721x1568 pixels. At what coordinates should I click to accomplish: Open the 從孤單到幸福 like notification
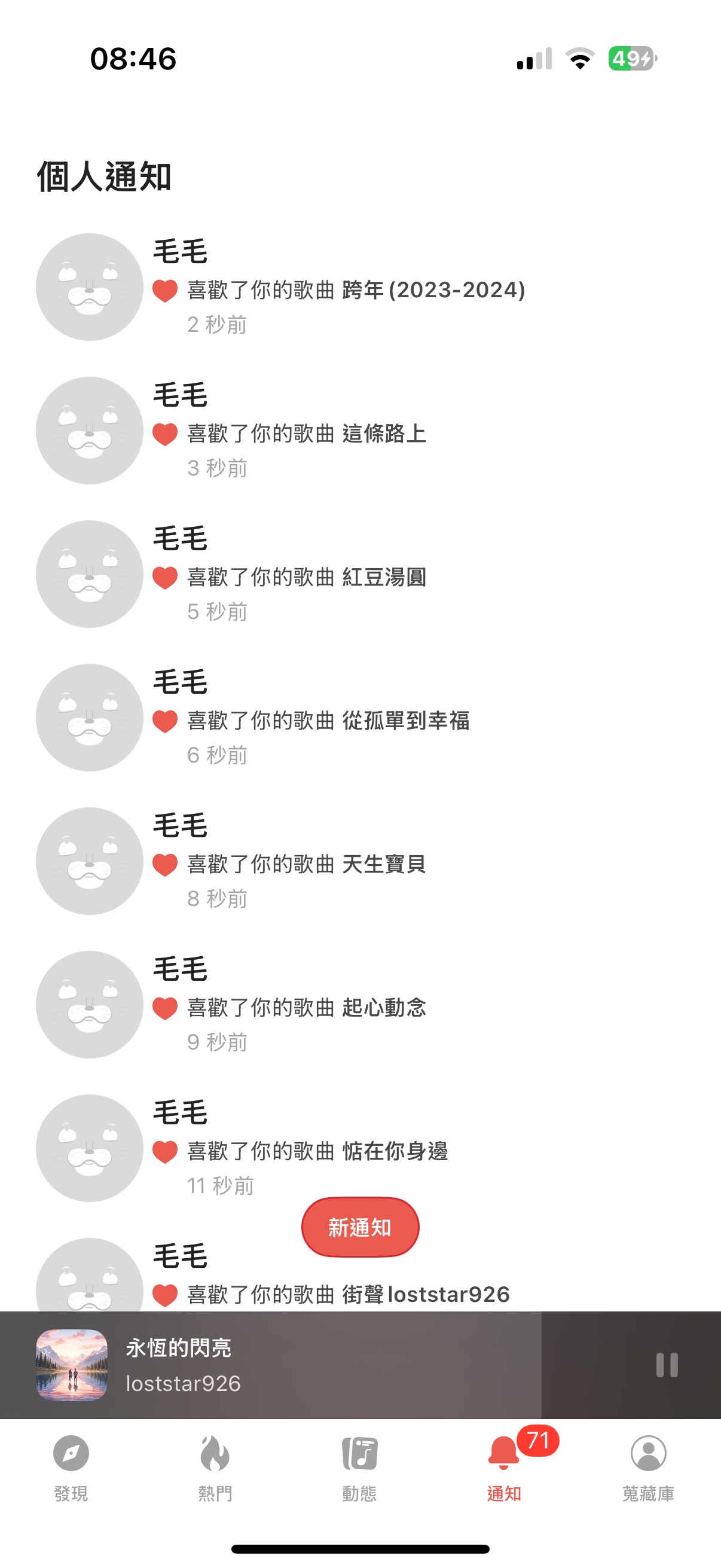click(x=328, y=721)
